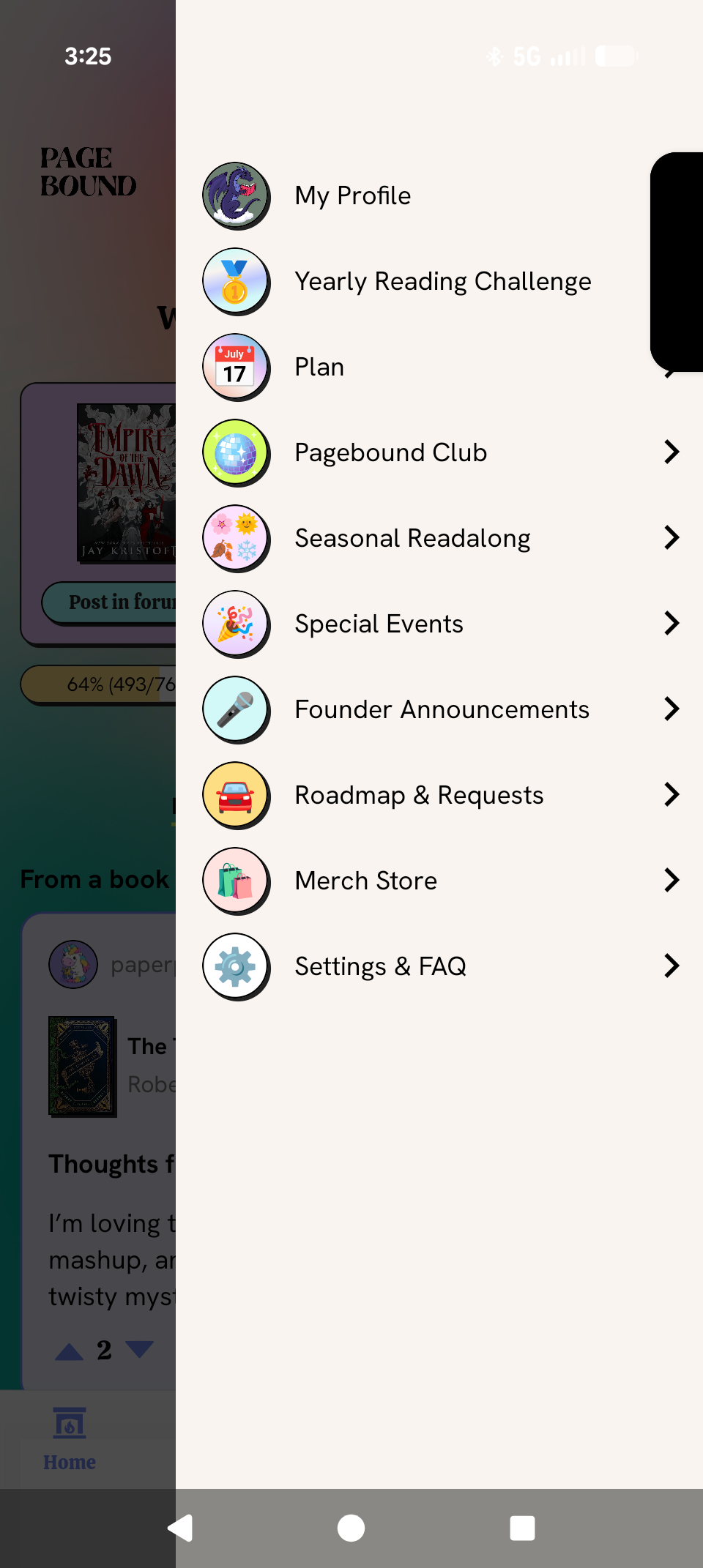The height and width of the screenshot is (1568, 703).
Task: Downvote the post with the down arrow
Action: (x=139, y=1349)
